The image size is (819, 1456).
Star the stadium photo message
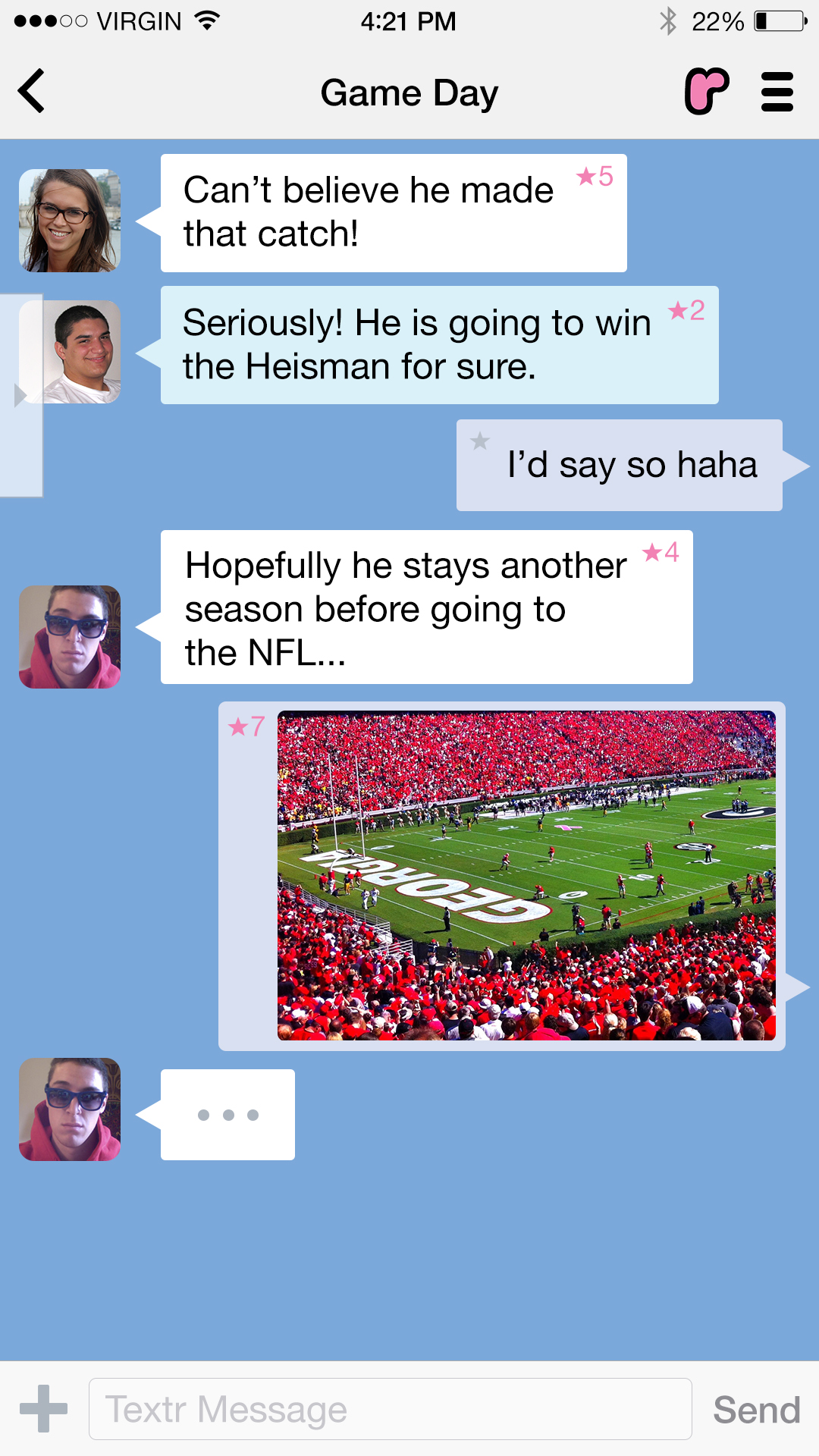(246, 726)
